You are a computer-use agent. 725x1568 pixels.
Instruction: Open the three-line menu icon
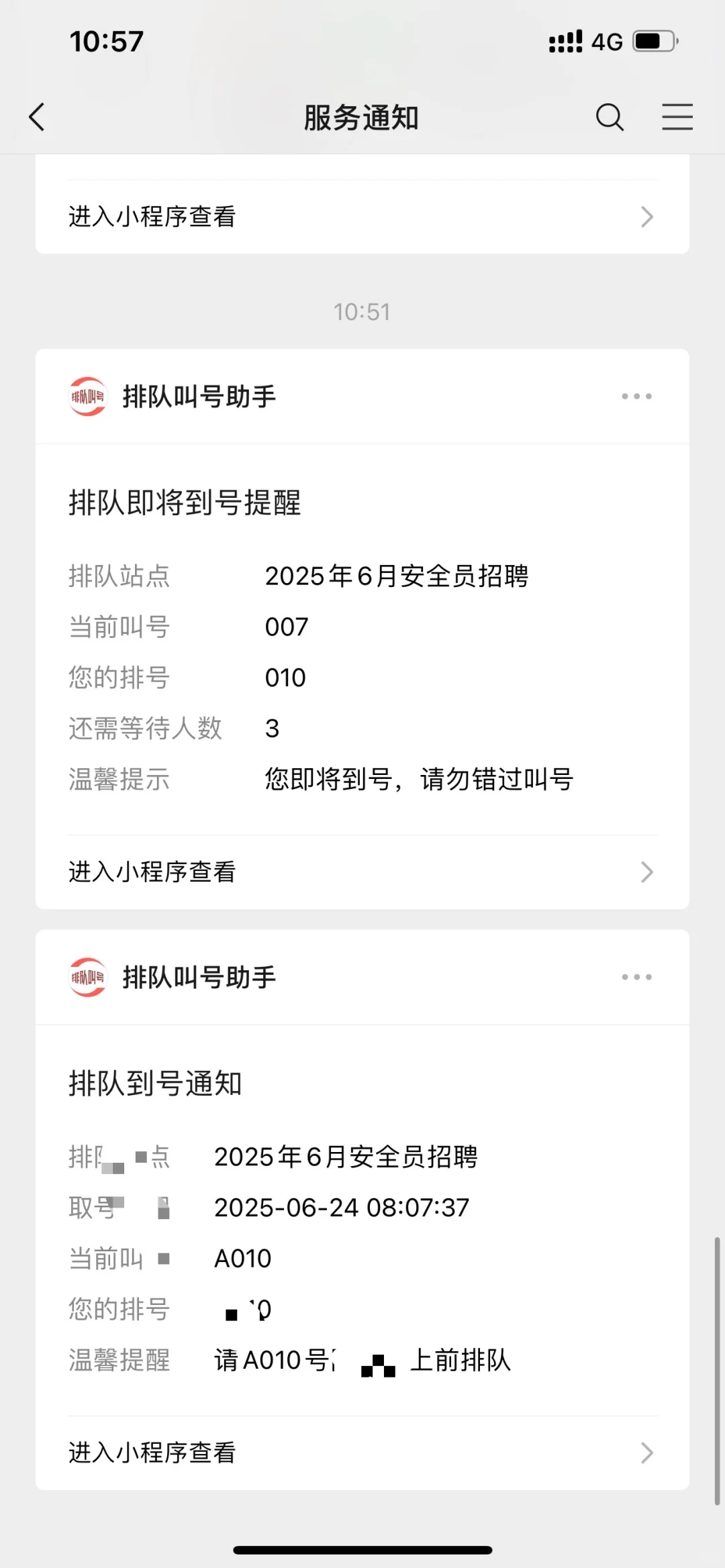677,117
